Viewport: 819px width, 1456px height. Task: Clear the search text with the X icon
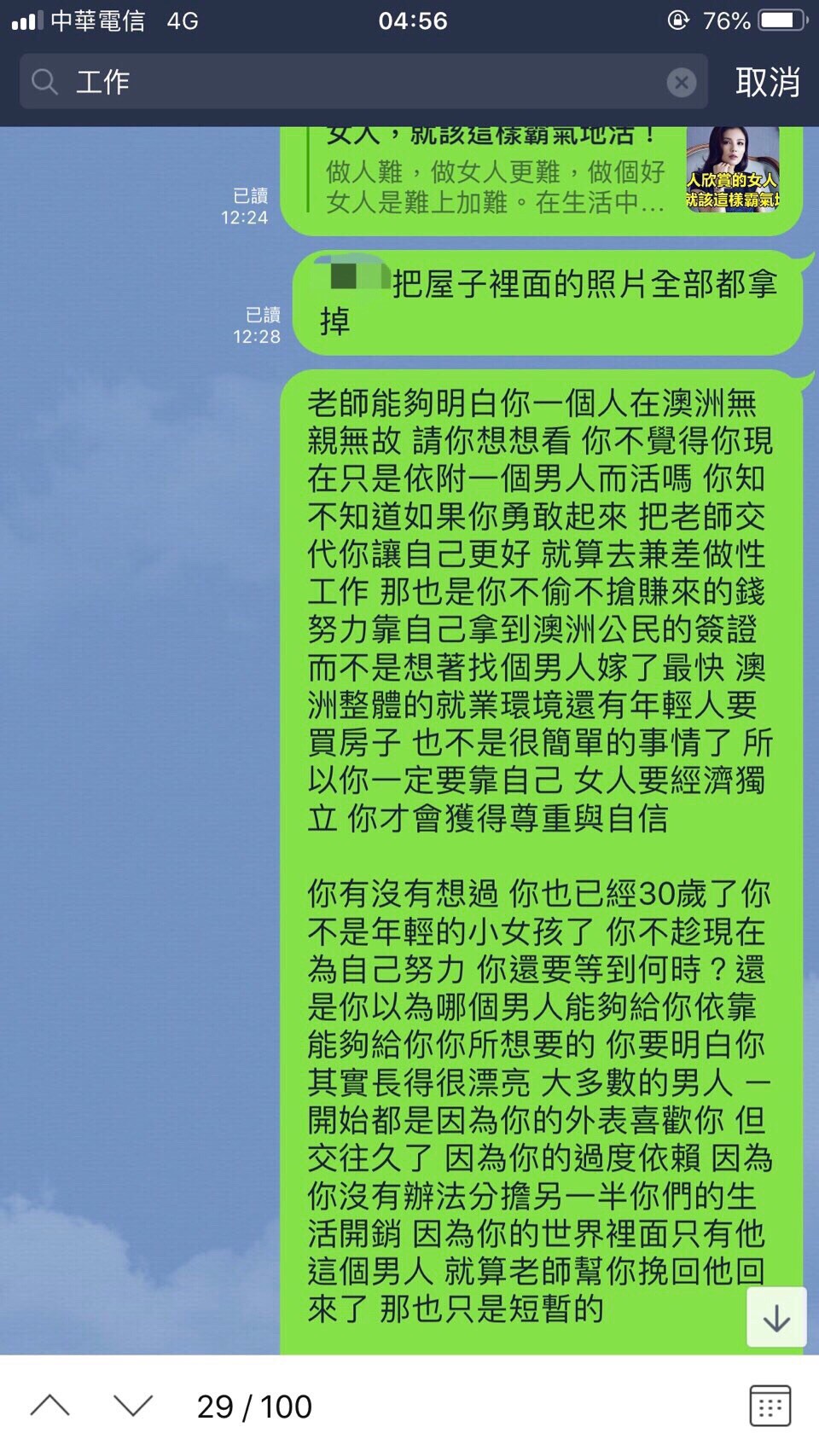(681, 82)
